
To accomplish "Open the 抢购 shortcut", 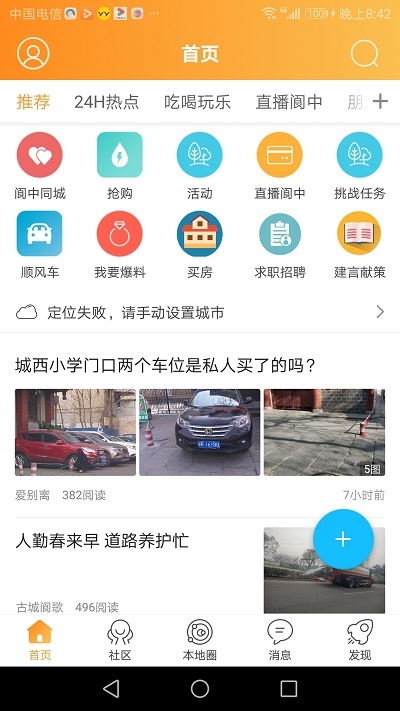I will [120, 166].
